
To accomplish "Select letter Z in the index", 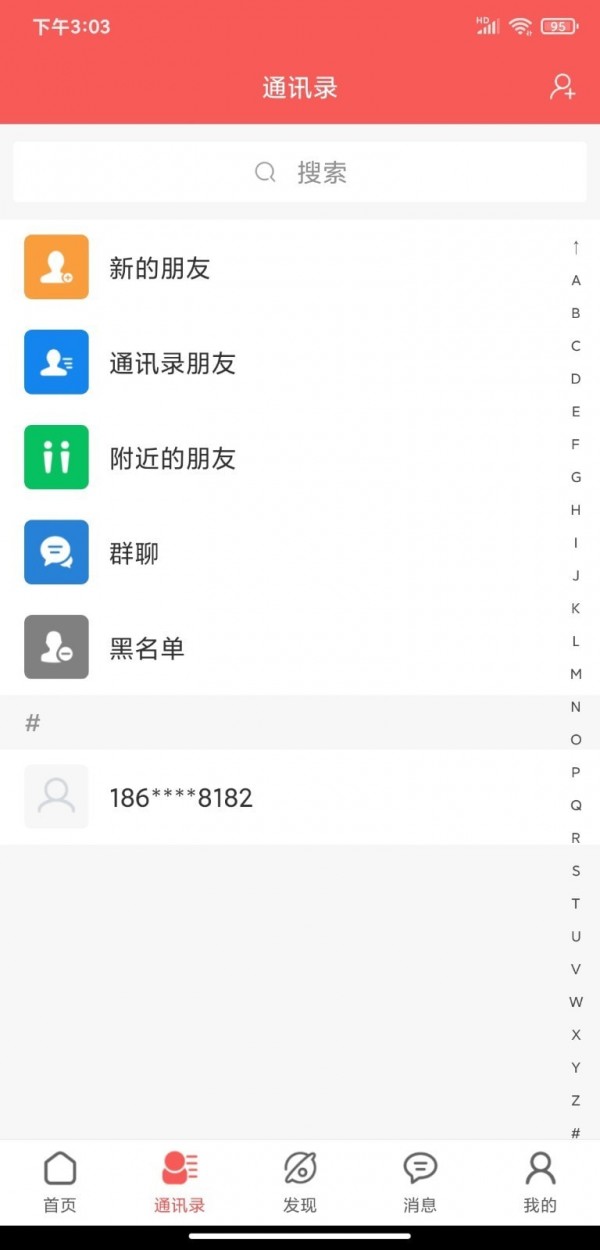I will 576,1100.
